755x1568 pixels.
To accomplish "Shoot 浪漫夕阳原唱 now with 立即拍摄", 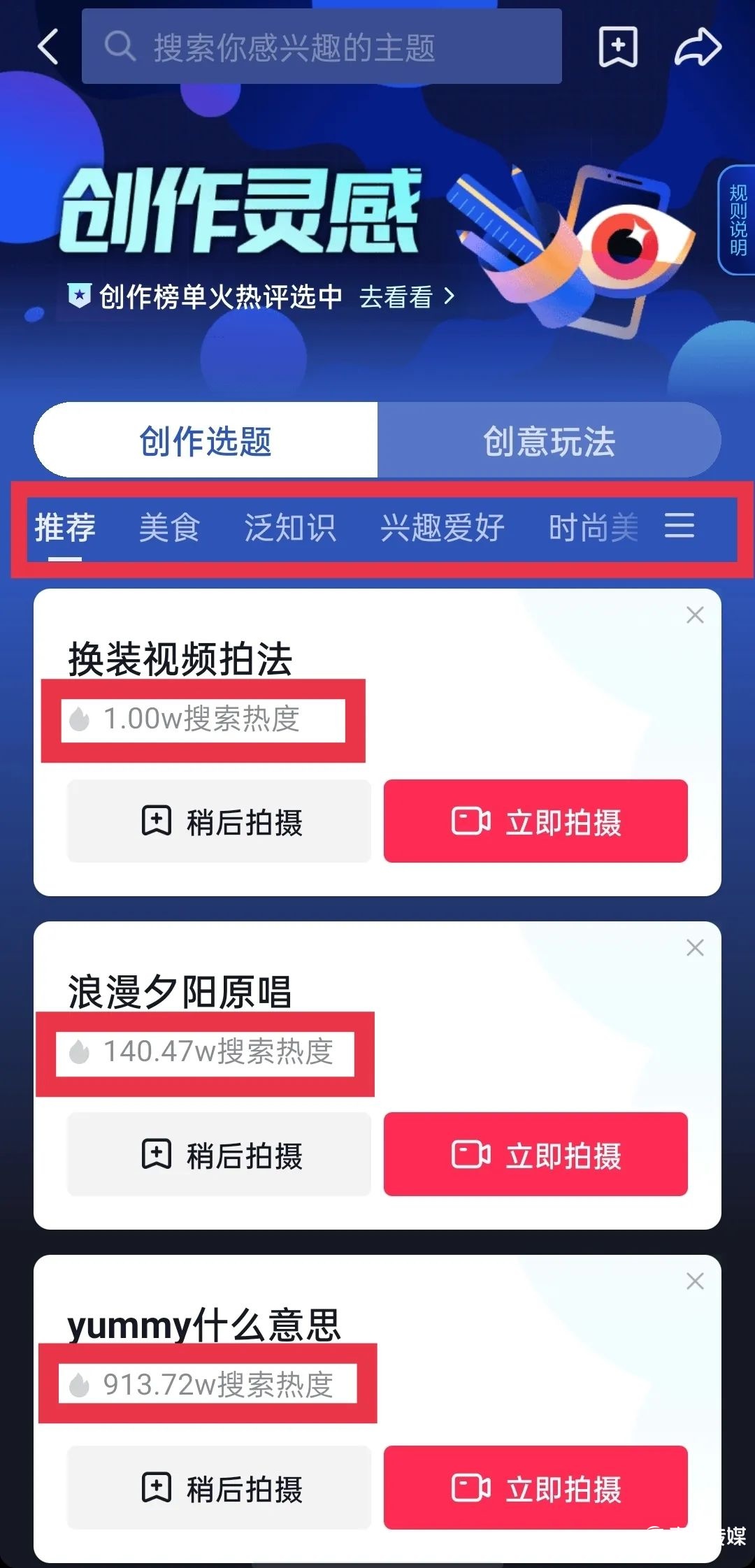I will pyautogui.click(x=535, y=1154).
